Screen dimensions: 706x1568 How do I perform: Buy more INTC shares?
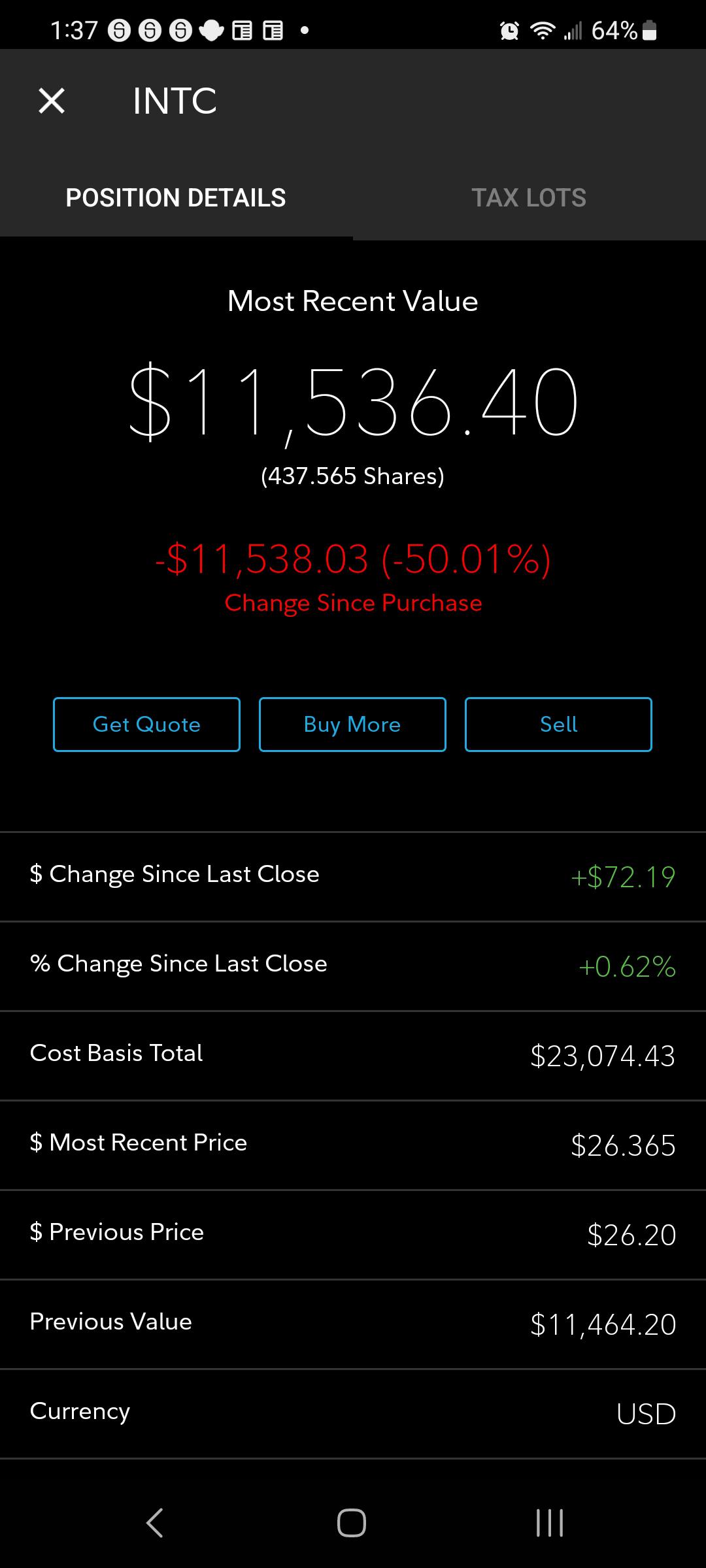(352, 725)
